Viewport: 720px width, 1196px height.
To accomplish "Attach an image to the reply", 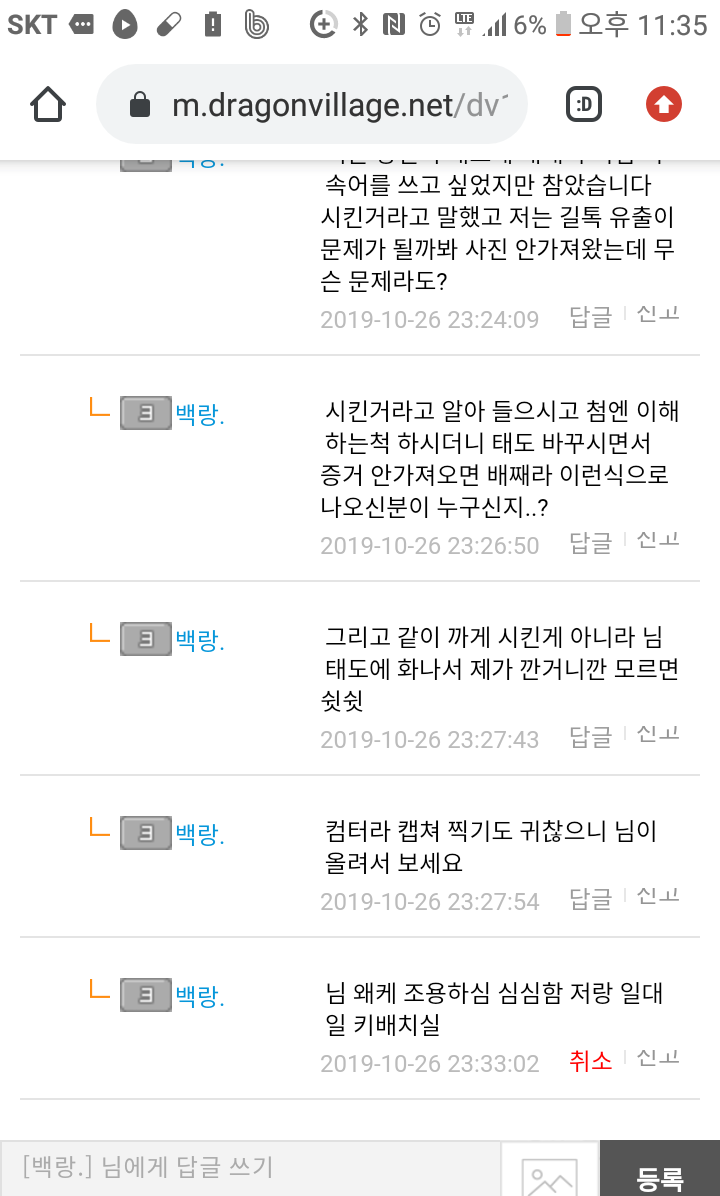I will click(x=549, y=1174).
